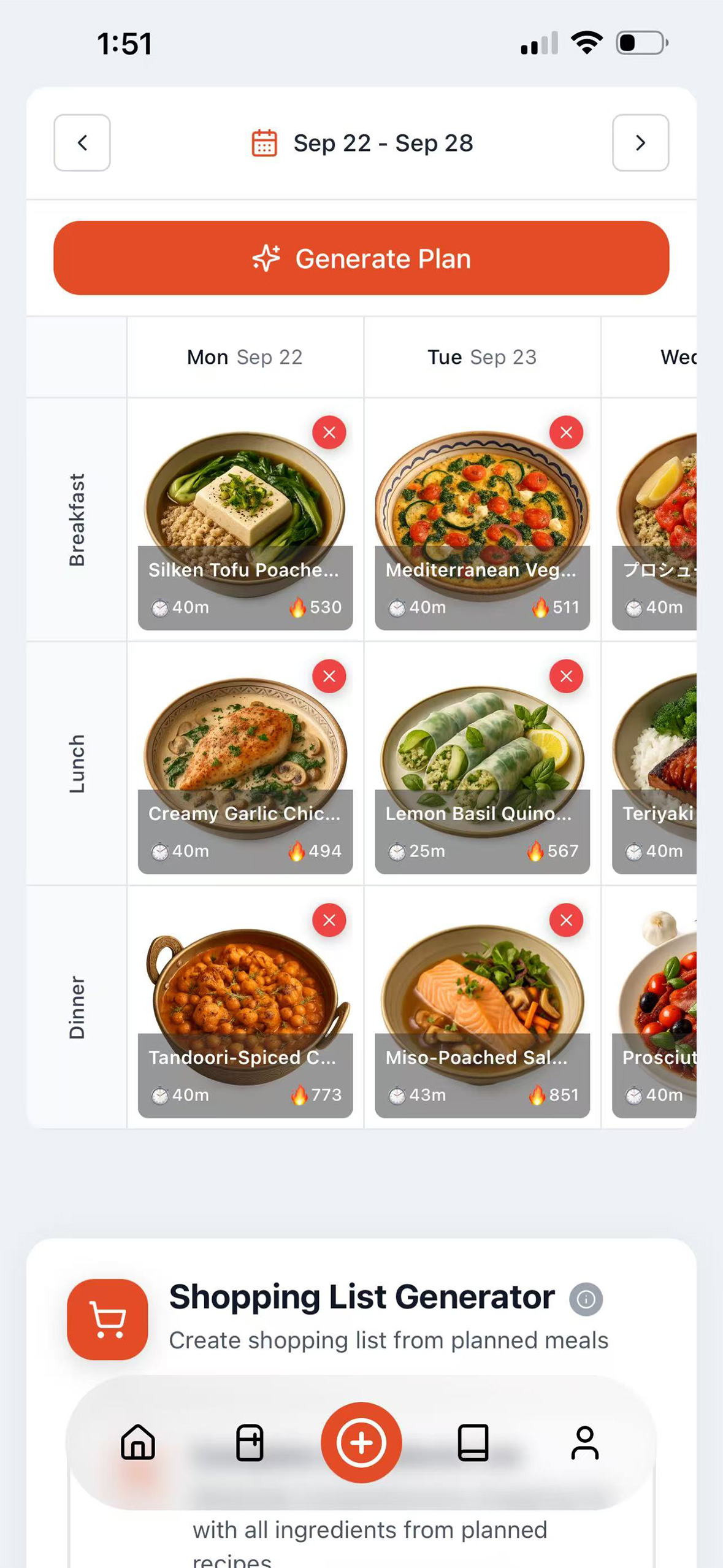Viewport: 723px width, 1568px height.
Task: Switch to the Home tab
Action: tap(138, 1442)
